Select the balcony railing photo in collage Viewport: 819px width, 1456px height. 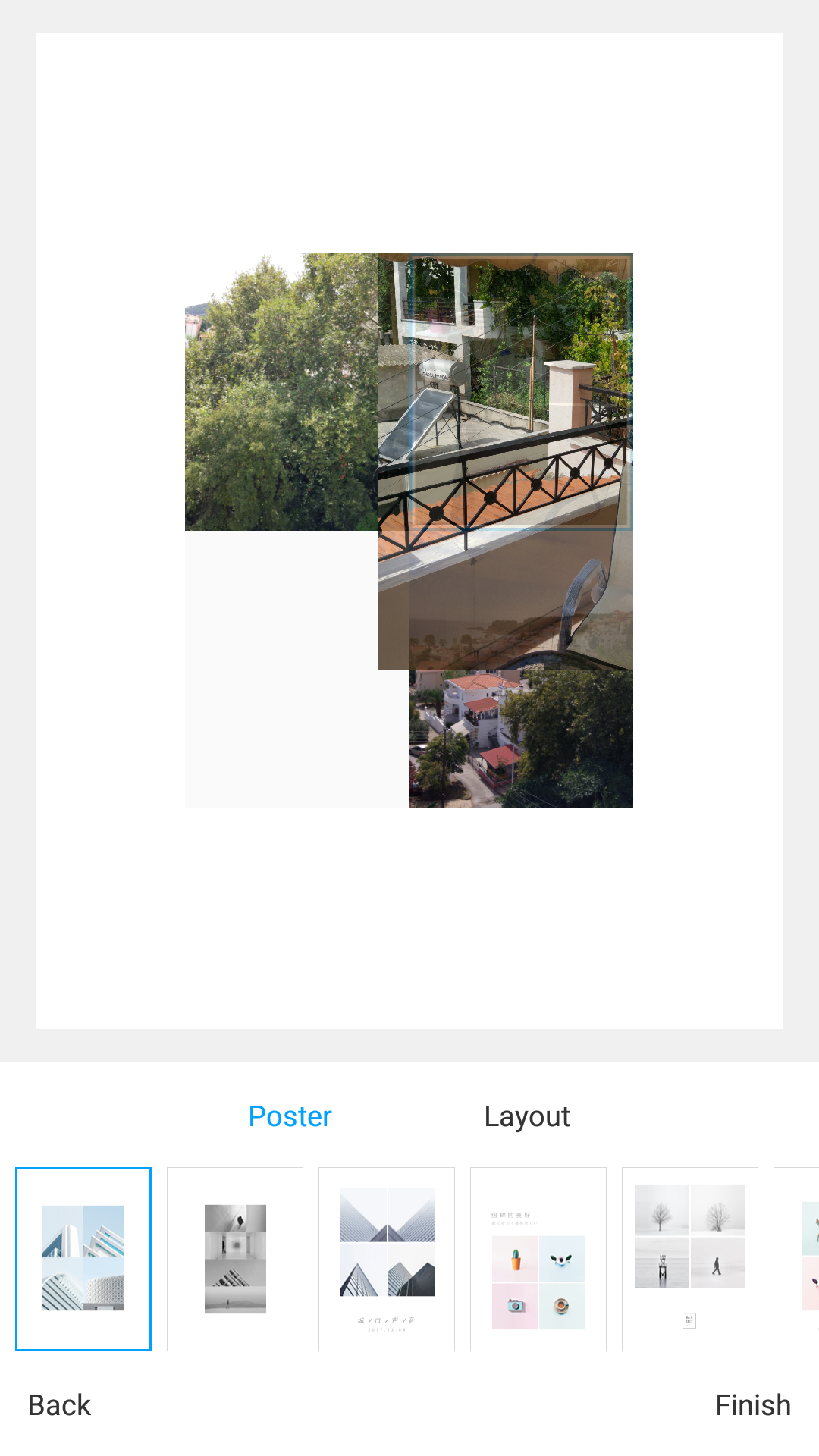pyautogui.click(x=505, y=462)
